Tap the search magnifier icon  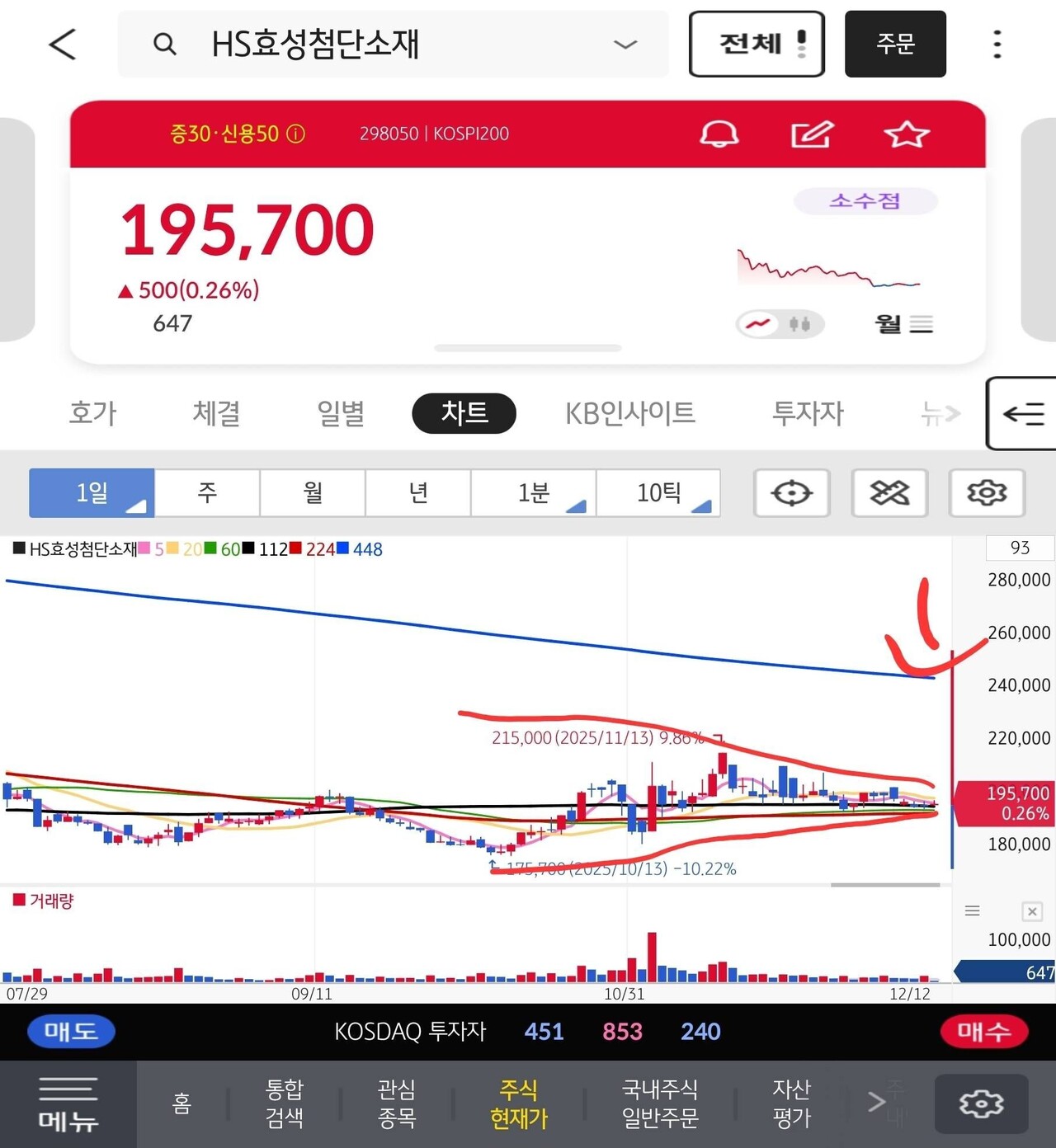point(164,45)
